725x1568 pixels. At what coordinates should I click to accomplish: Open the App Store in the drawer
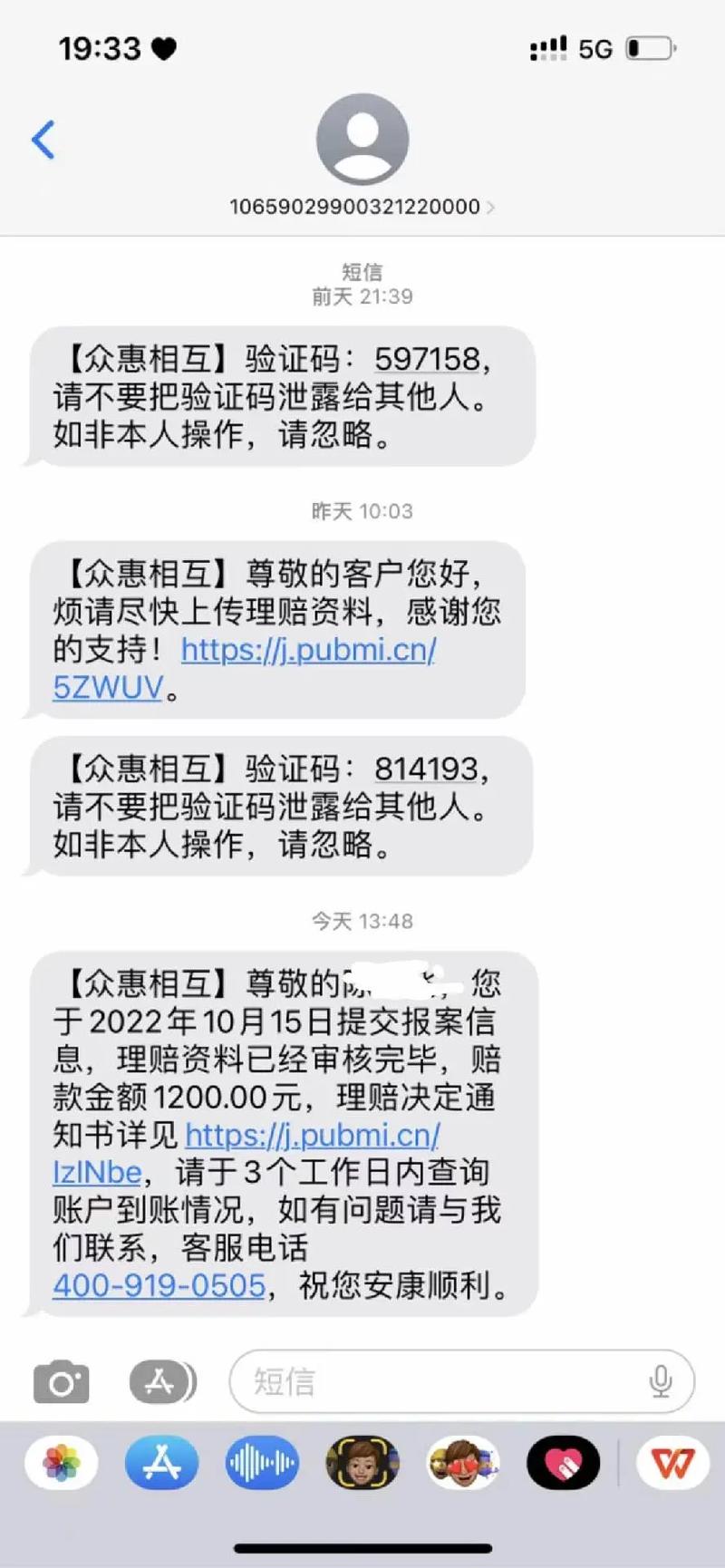pos(161,1462)
